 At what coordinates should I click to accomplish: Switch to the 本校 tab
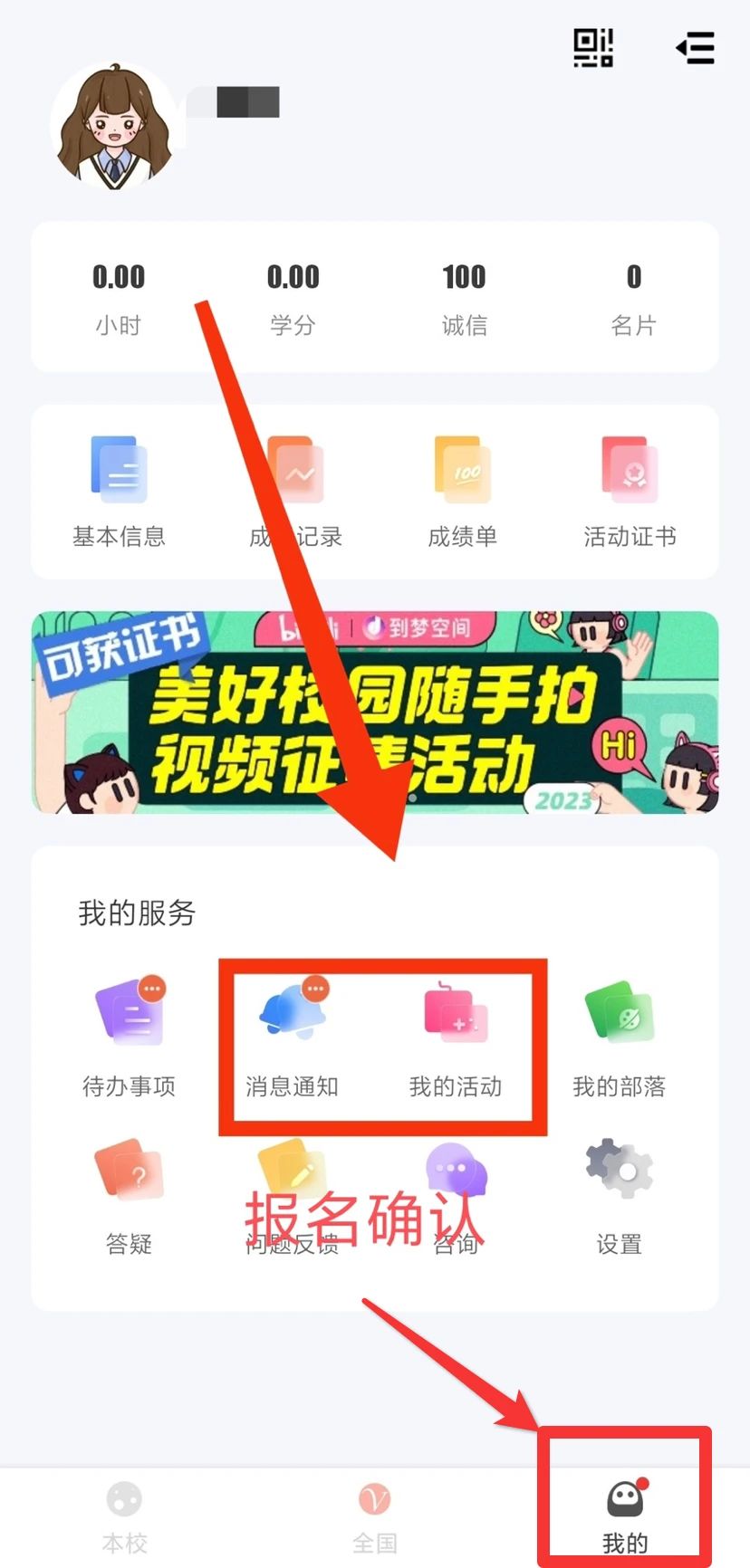tap(124, 1516)
